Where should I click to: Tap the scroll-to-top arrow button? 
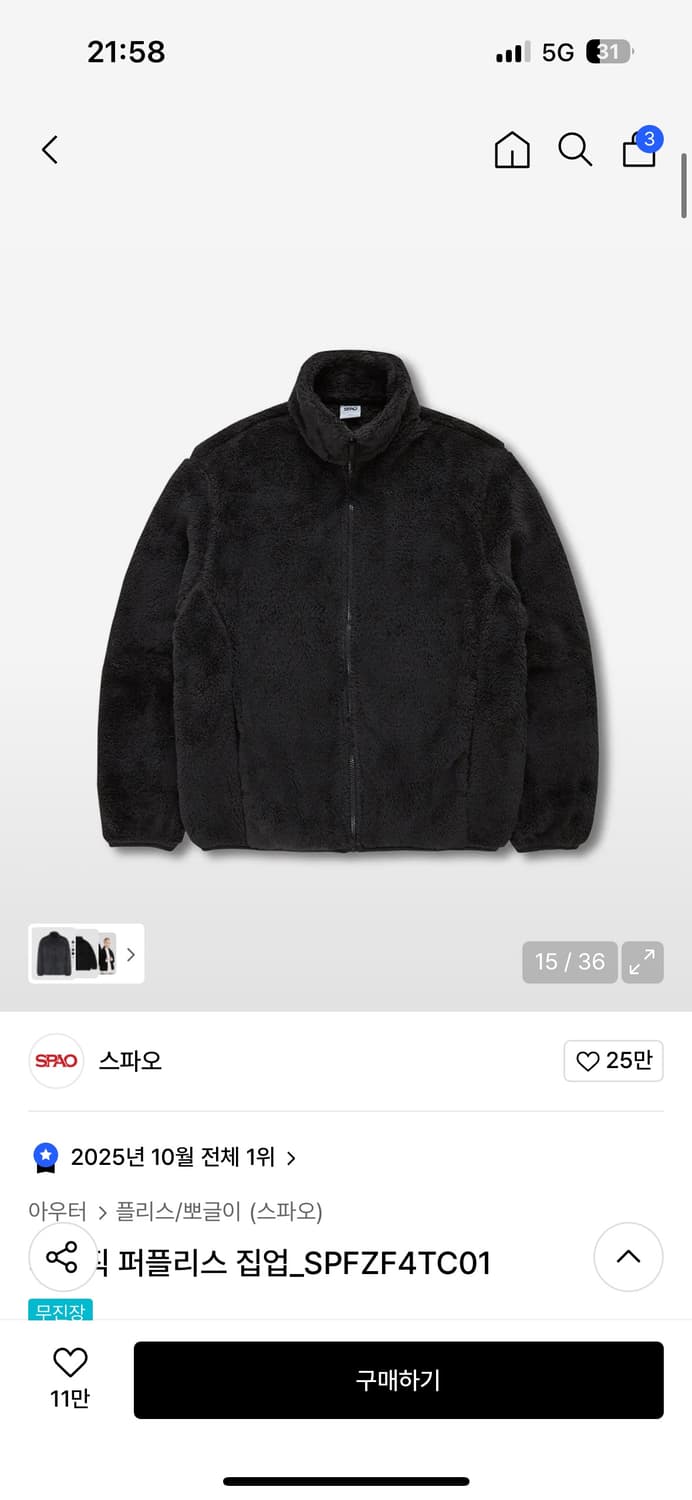[628, 1257]
